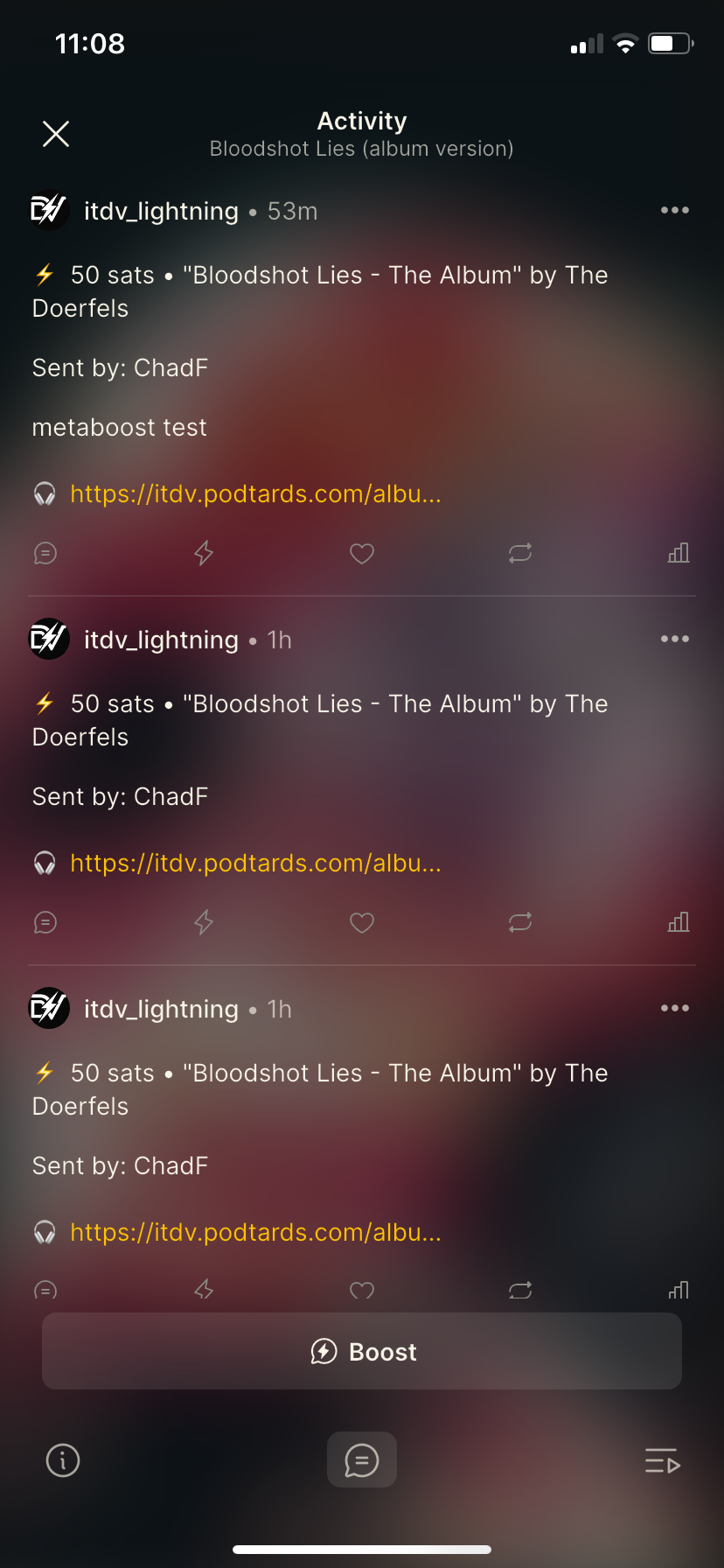Open itdv_lightning profile from 53m post
The width and height of the screenshot is (724, 1568).
point(161,211)
